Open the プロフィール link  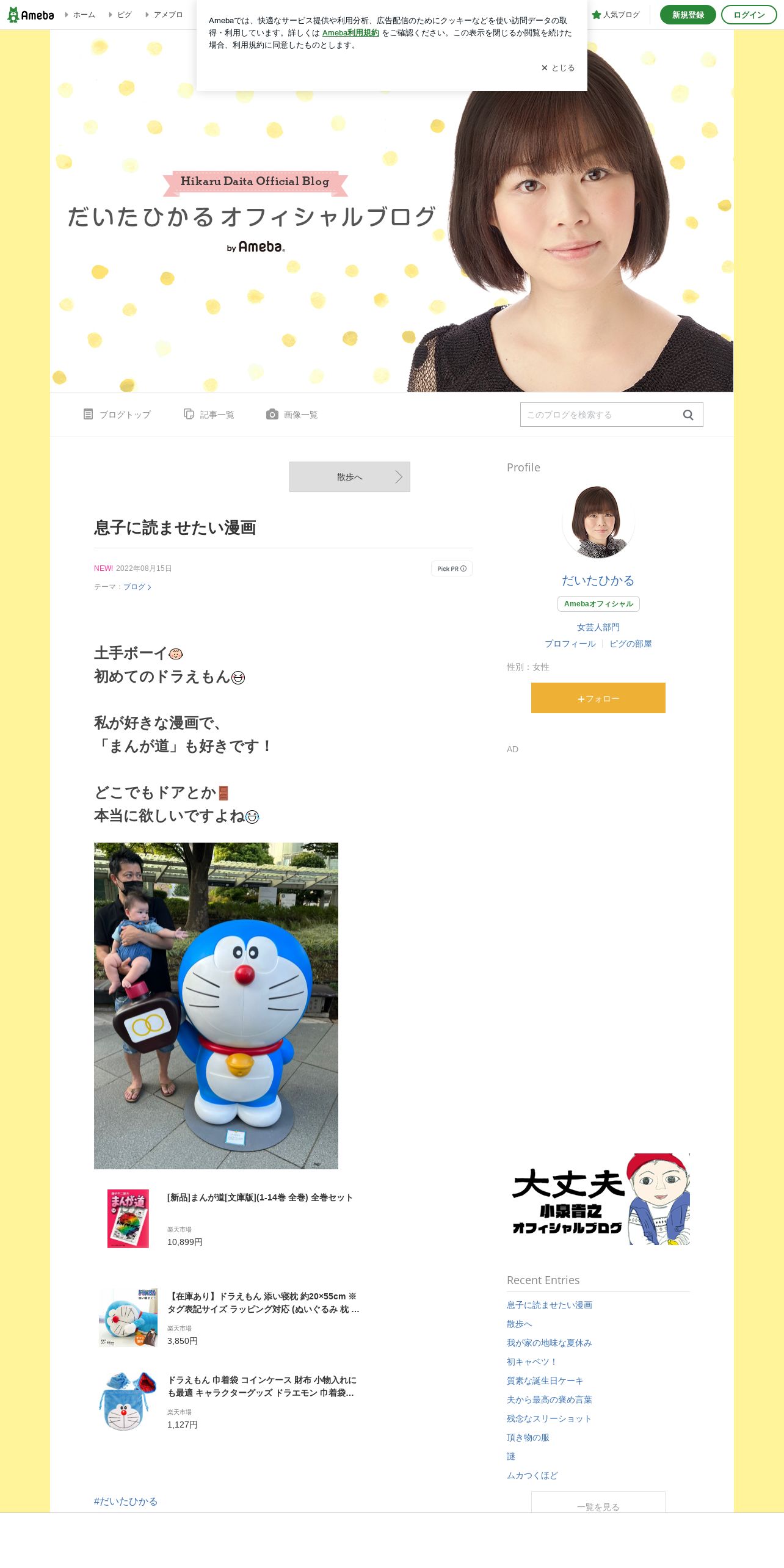point(570,644)
